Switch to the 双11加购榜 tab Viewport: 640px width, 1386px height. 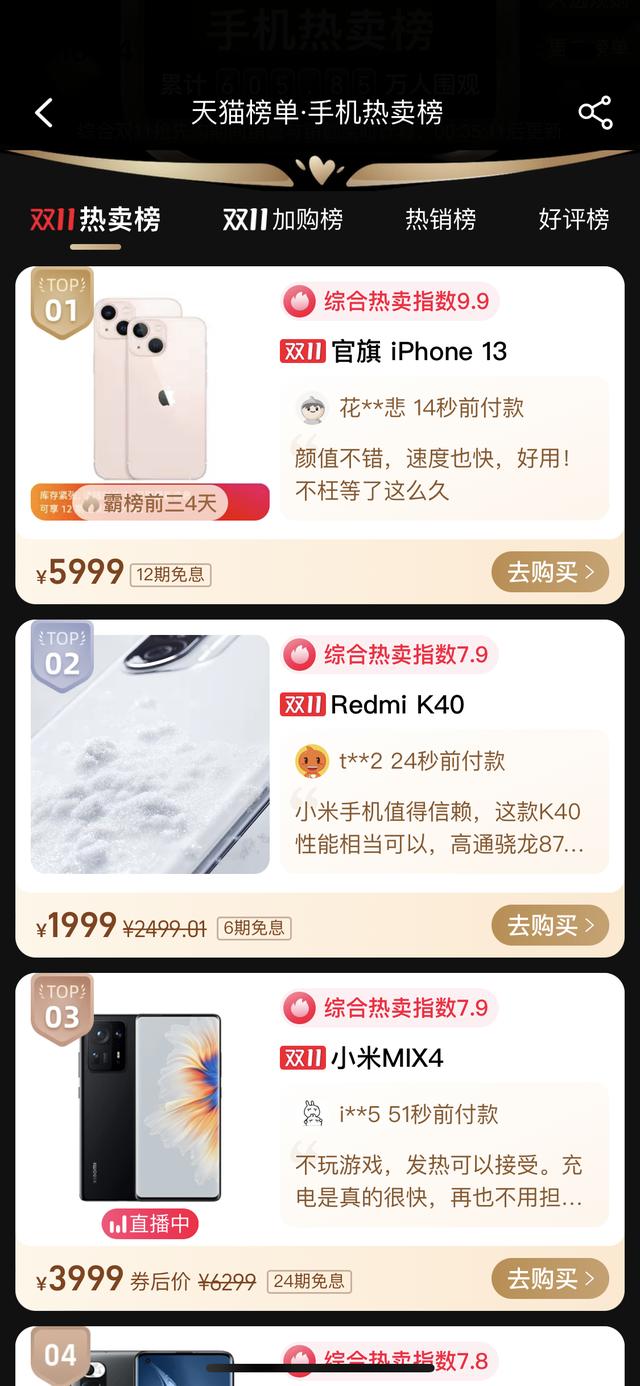tap(283, 219)
